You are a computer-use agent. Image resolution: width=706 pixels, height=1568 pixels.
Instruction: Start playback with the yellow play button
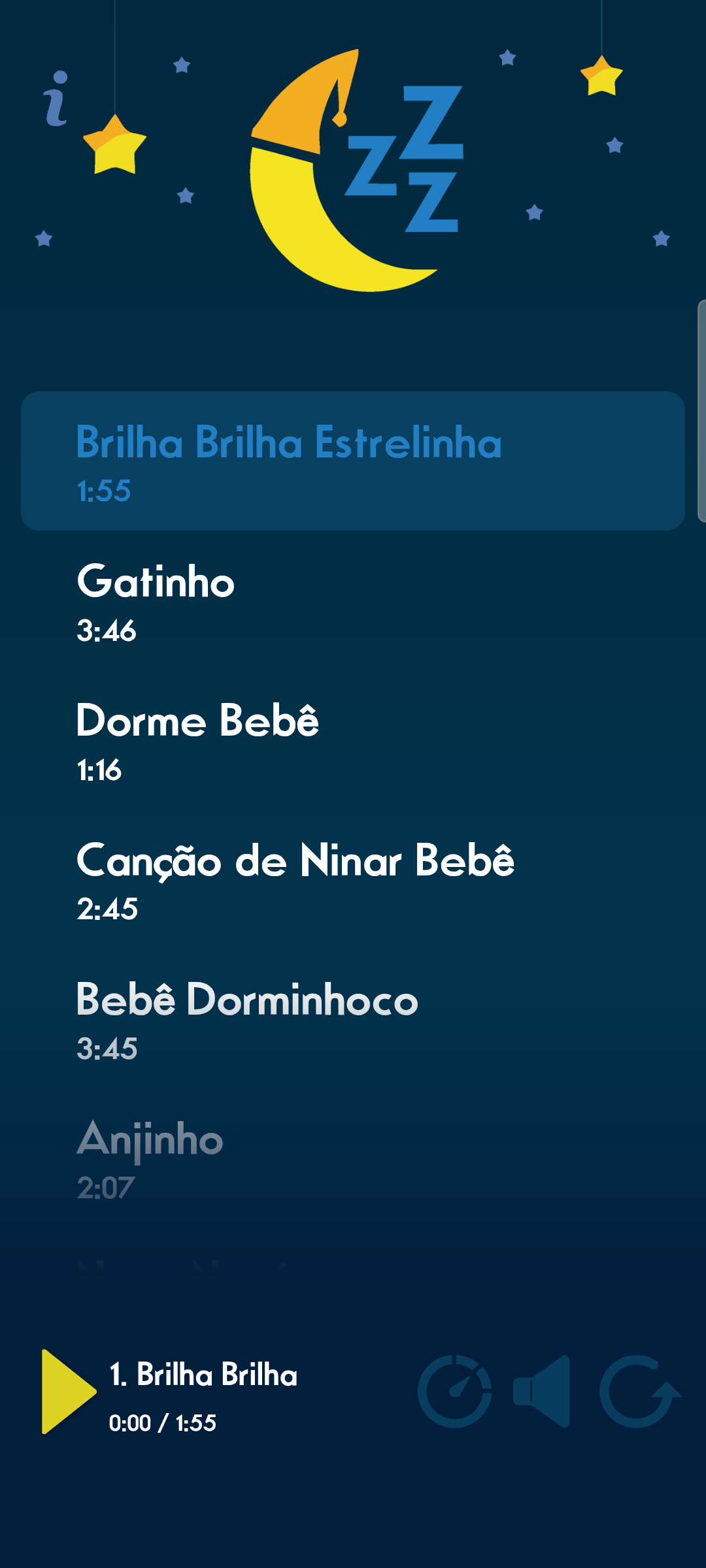pos(67,1392)
